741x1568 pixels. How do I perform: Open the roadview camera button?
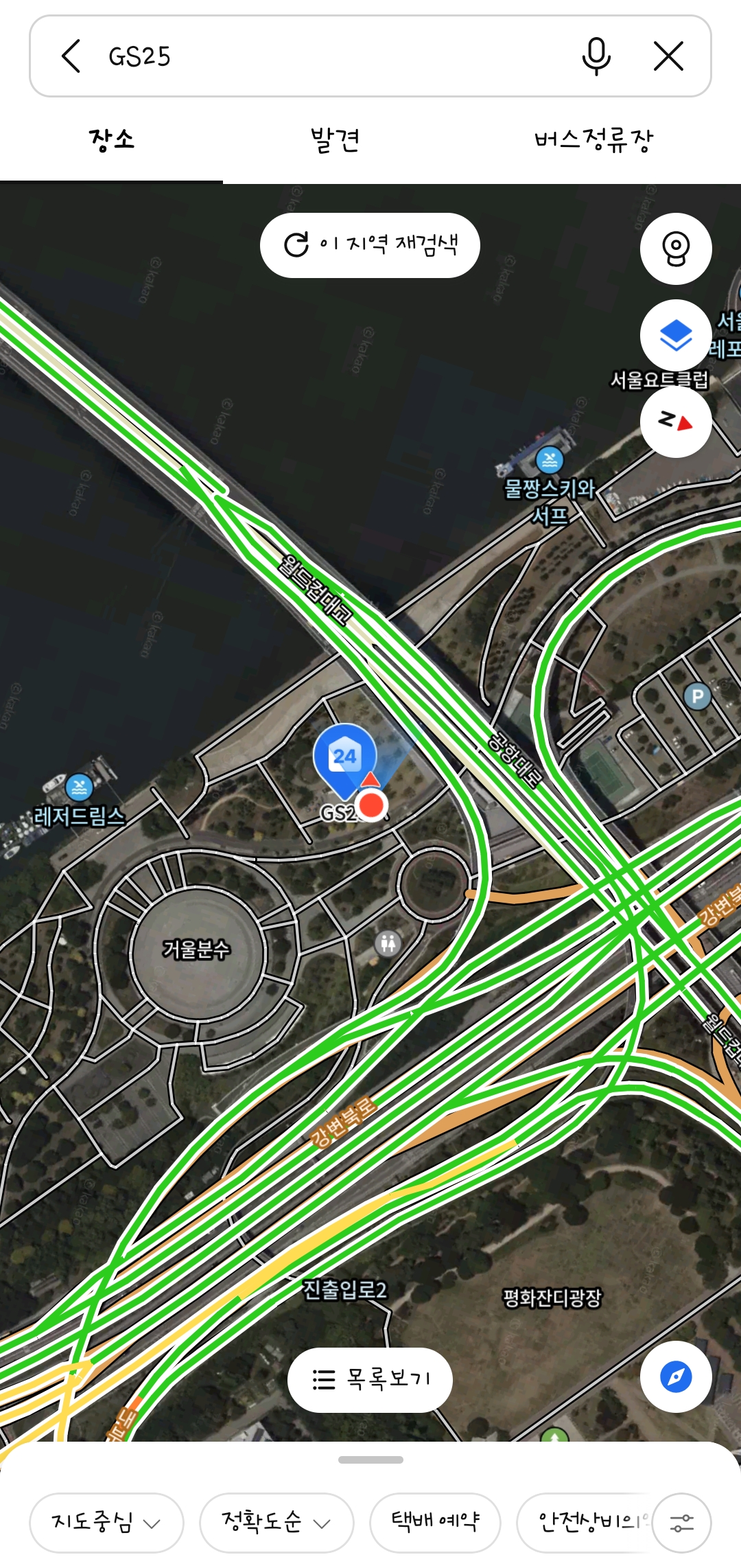[x=676, y=249]
